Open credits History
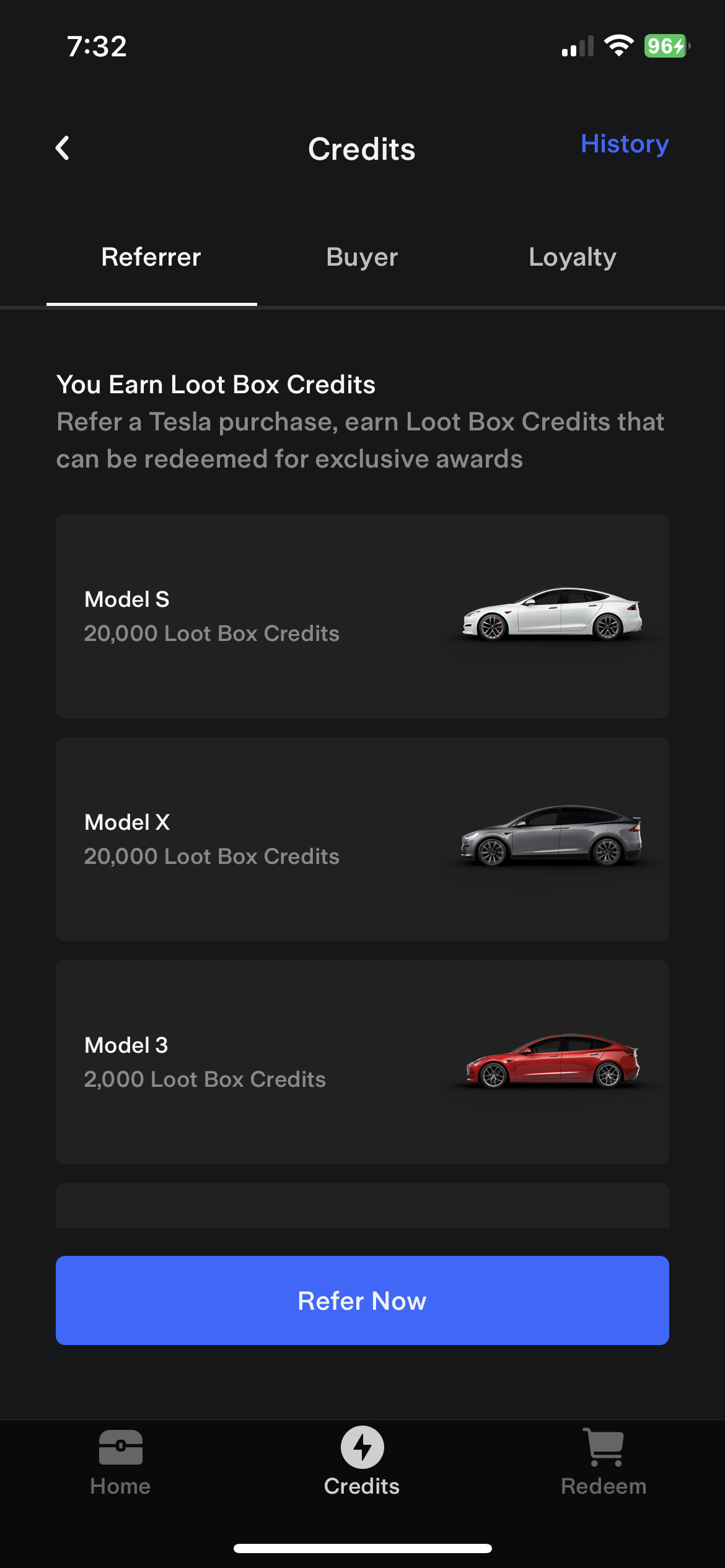Image resolution: width=725 pixels, height=1568 pixels. (x=624, y=144)
